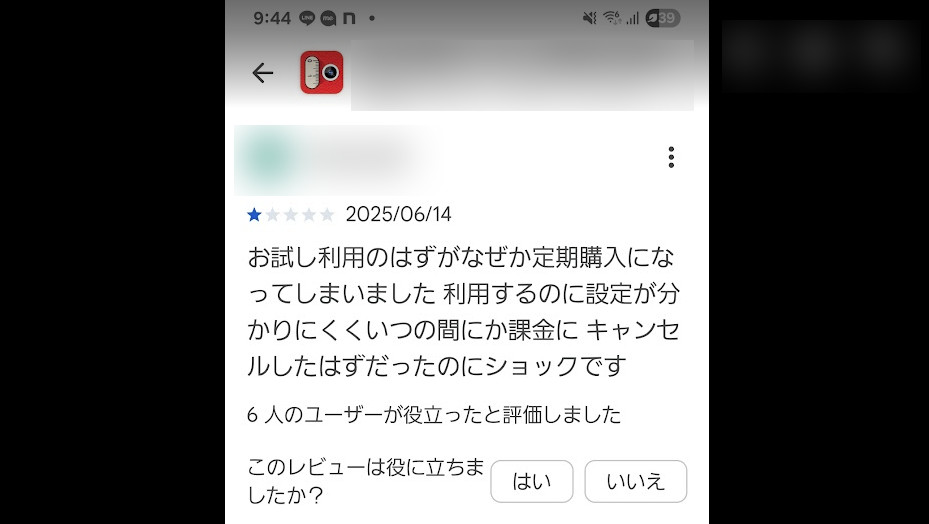This screenshot has height=524, width=929.
Task: Select いいえ for review helpfulness
Action: [635, 481]
